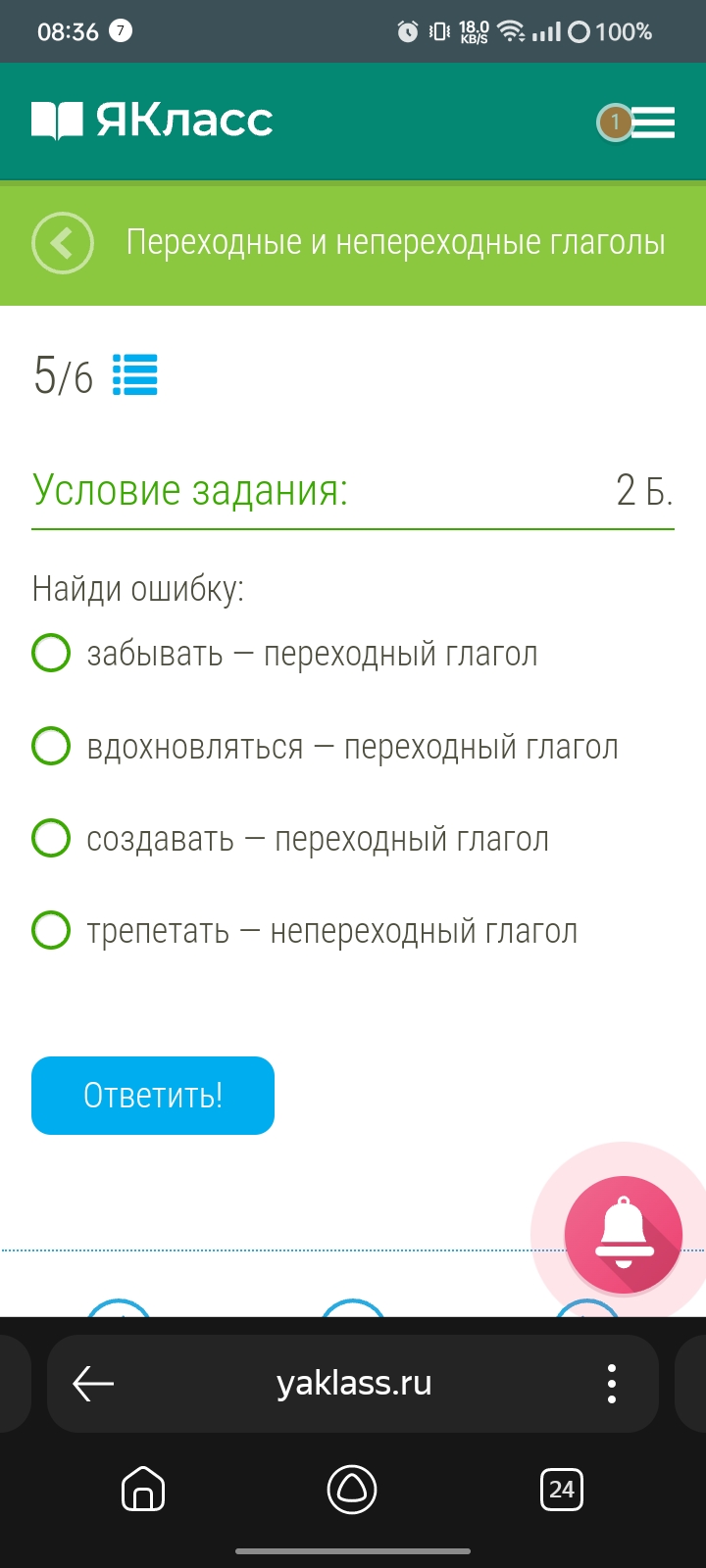Open the yaklass.ru address bar
706x1568 pixels.
(x=353, y=1384)
